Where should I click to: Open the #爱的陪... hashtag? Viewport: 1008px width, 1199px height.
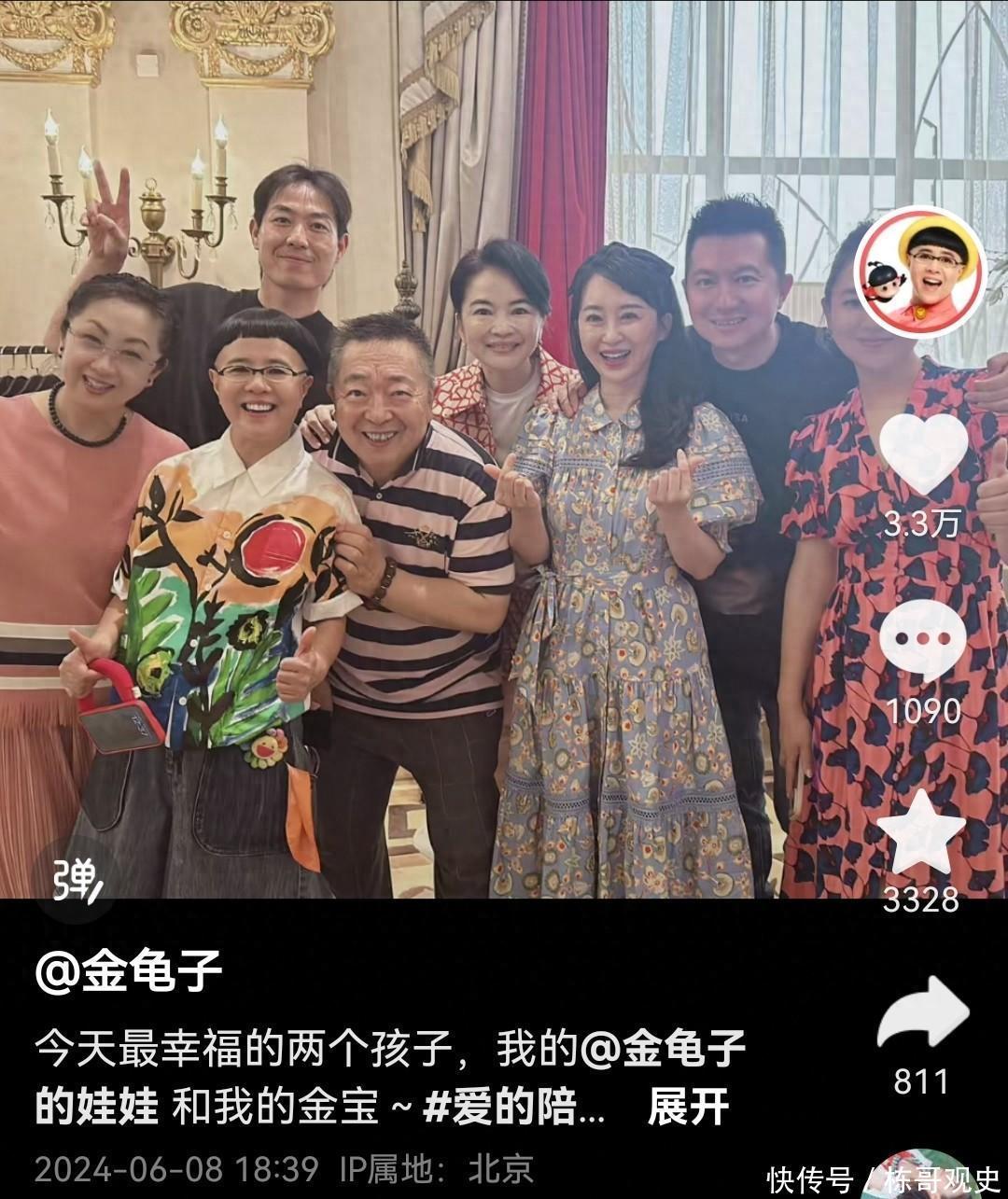(514, 1108)
